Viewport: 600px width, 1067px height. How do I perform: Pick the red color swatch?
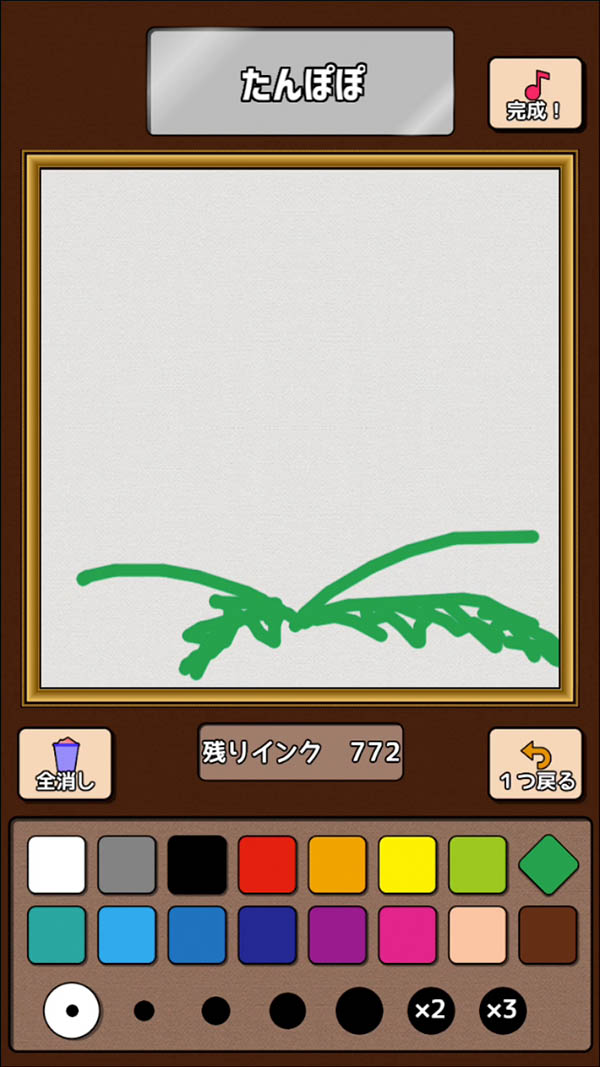(267, 864)
